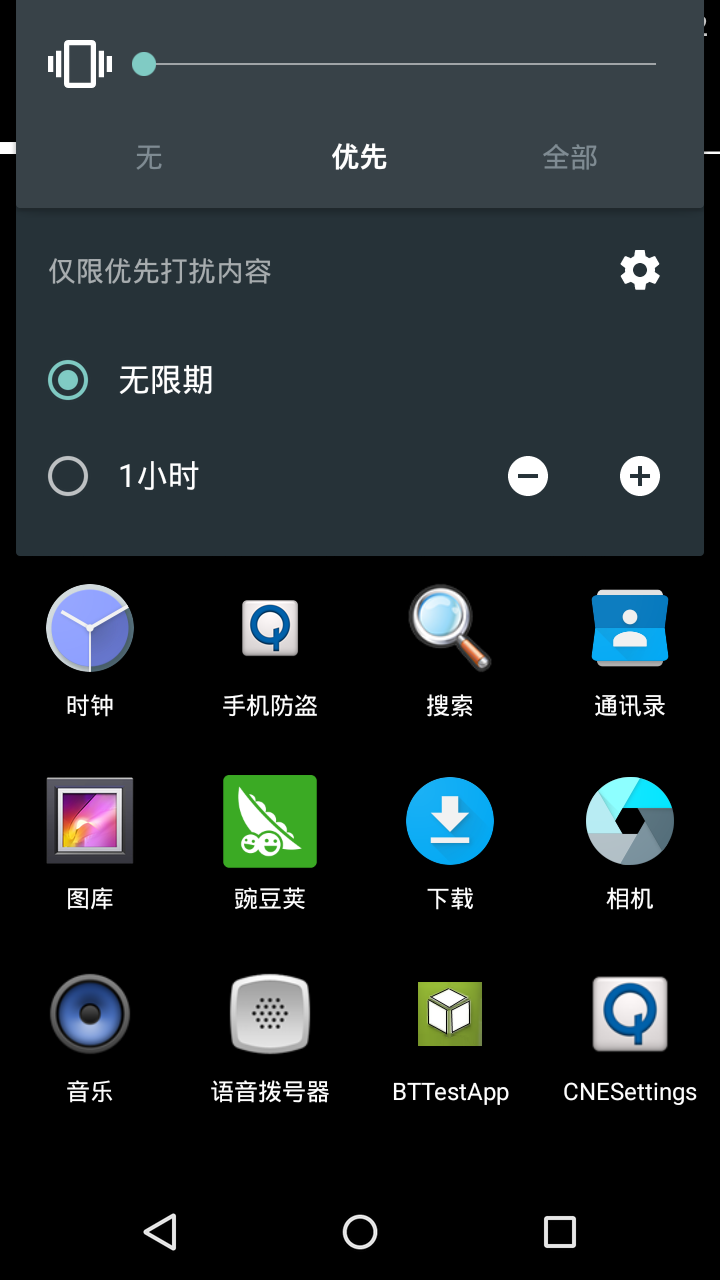The height and width of the screenshot is (1280, 720).
Task: Increase duration with plus button
Action: pyautogui.click(x=640, y=476)
